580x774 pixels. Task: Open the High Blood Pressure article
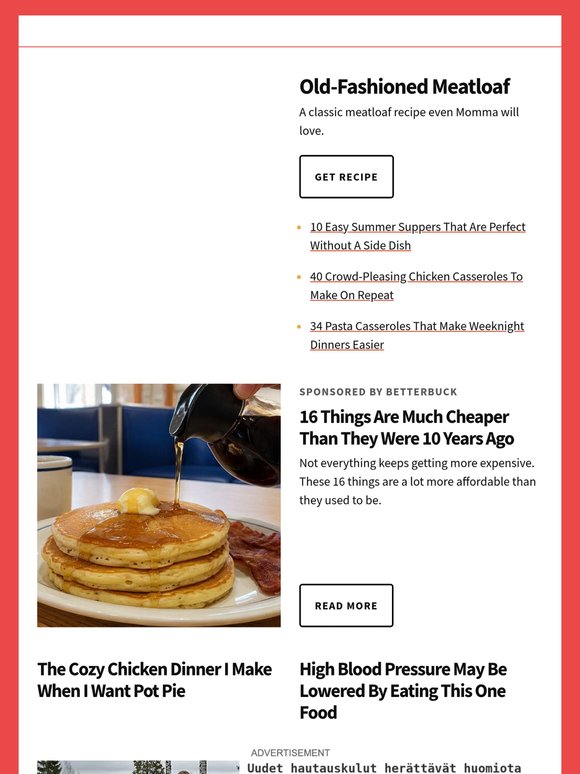coord(403,691)
